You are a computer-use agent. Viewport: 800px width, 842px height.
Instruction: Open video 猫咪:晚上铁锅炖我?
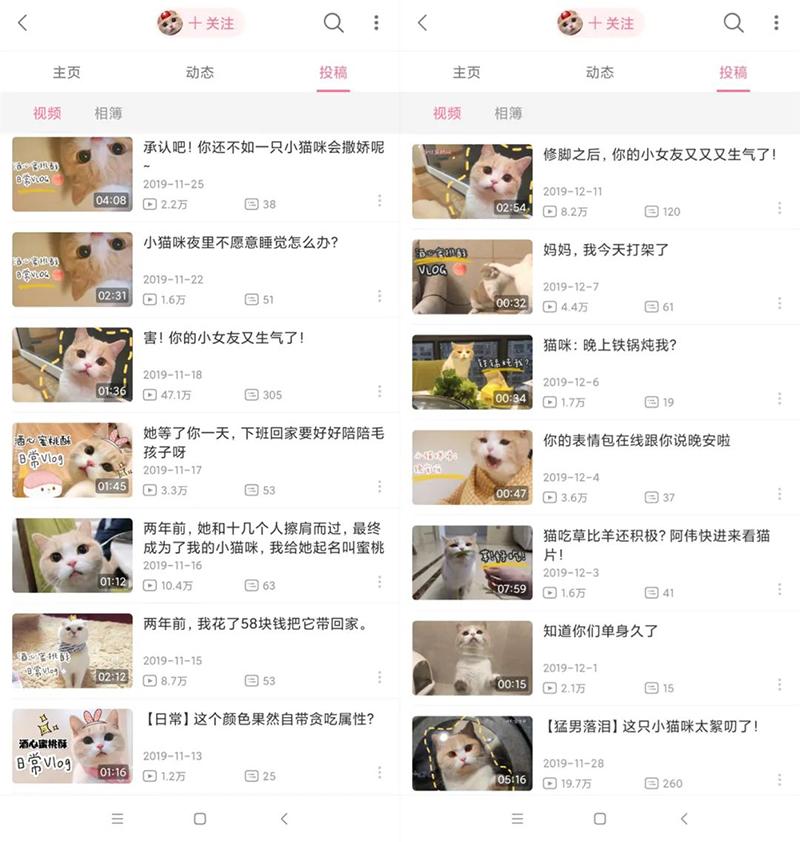[x=472, y=372]
